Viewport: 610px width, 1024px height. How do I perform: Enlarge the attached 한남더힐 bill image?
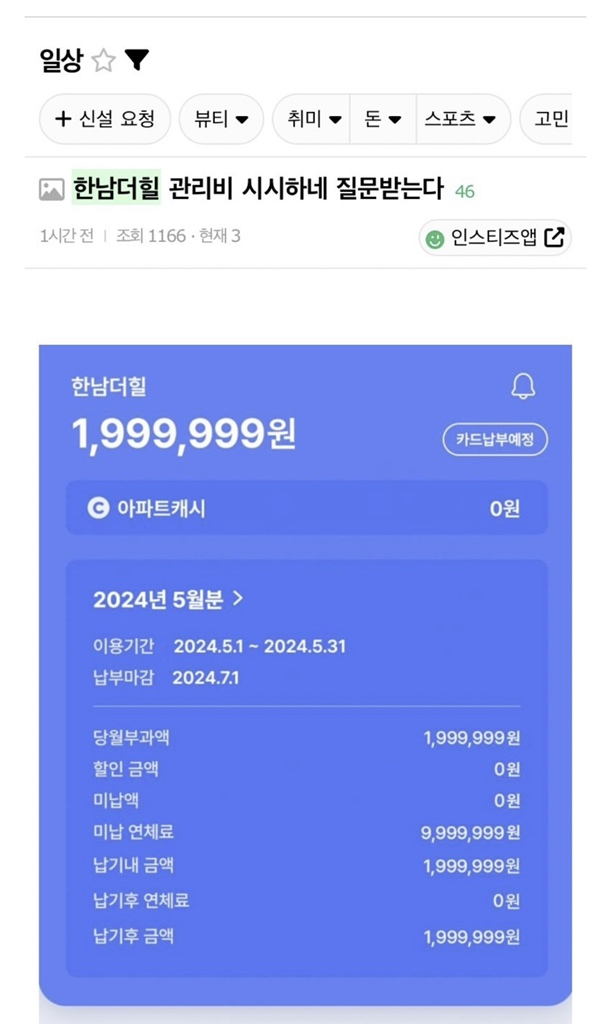[x=305, y=660]
